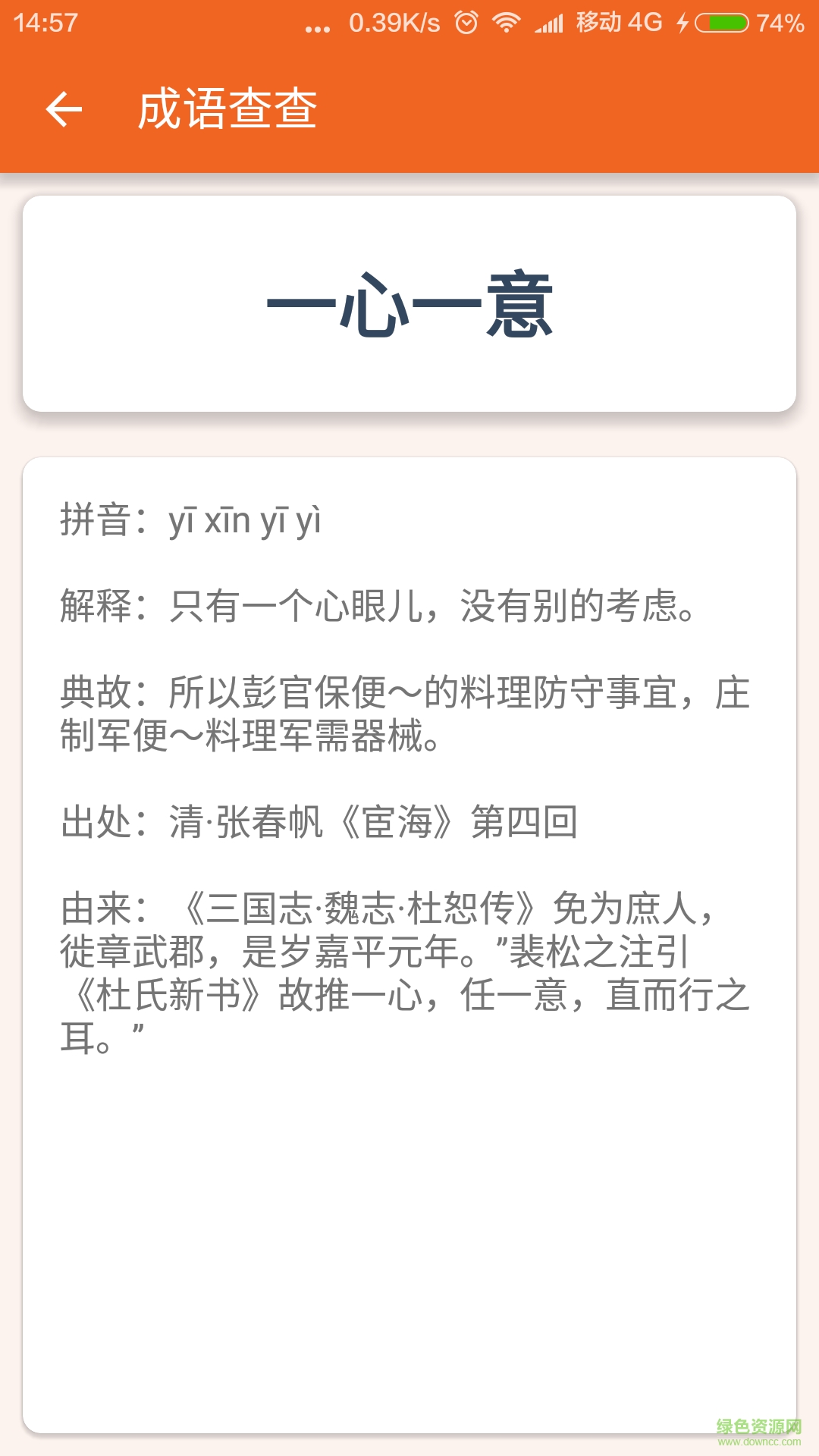
Task: Tap the 成语查查 app title
Action: (227, 109)
